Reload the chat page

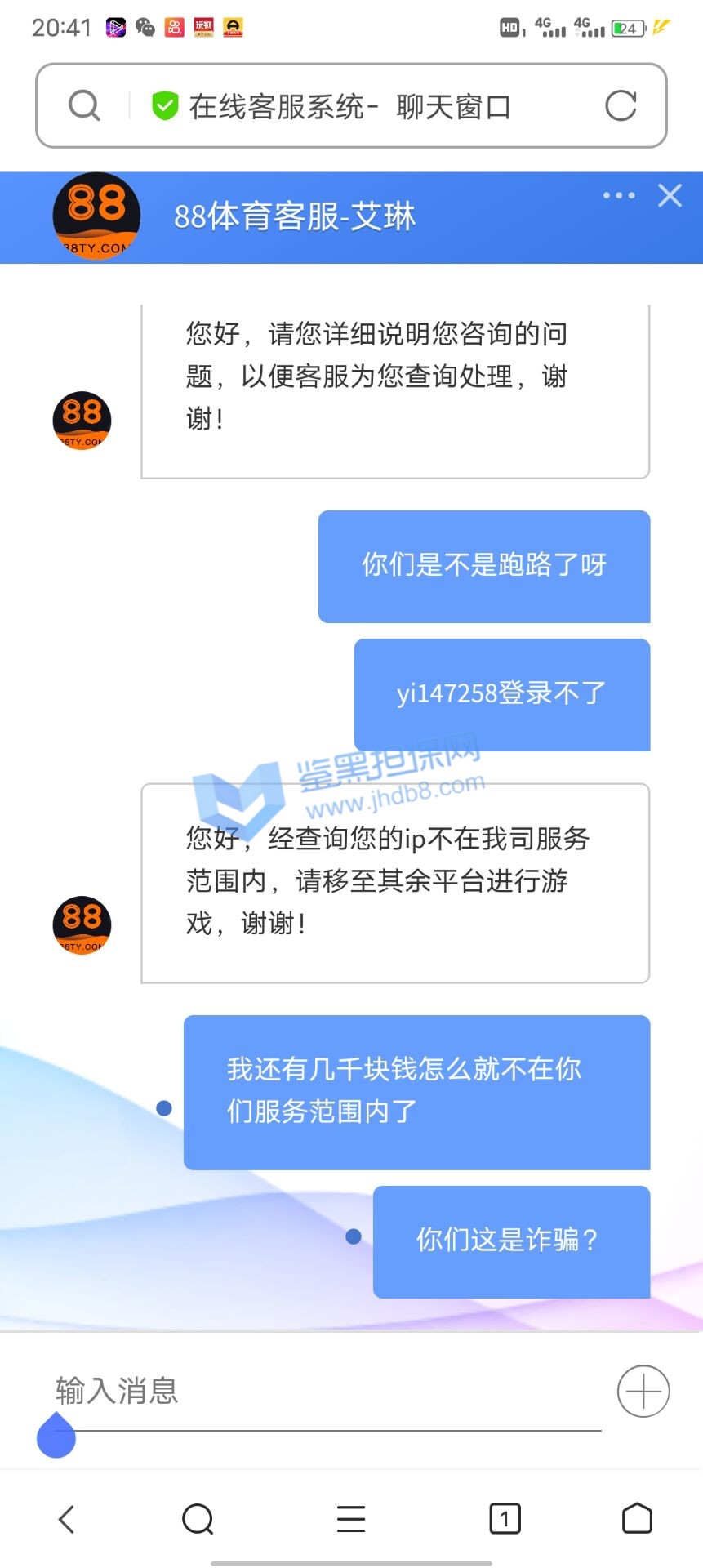(621, 106)
